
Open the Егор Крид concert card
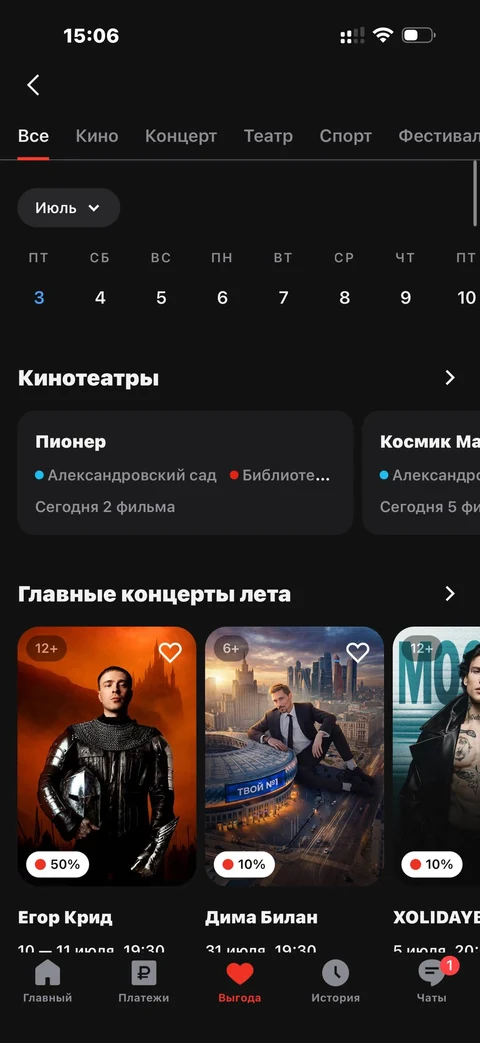107,756
